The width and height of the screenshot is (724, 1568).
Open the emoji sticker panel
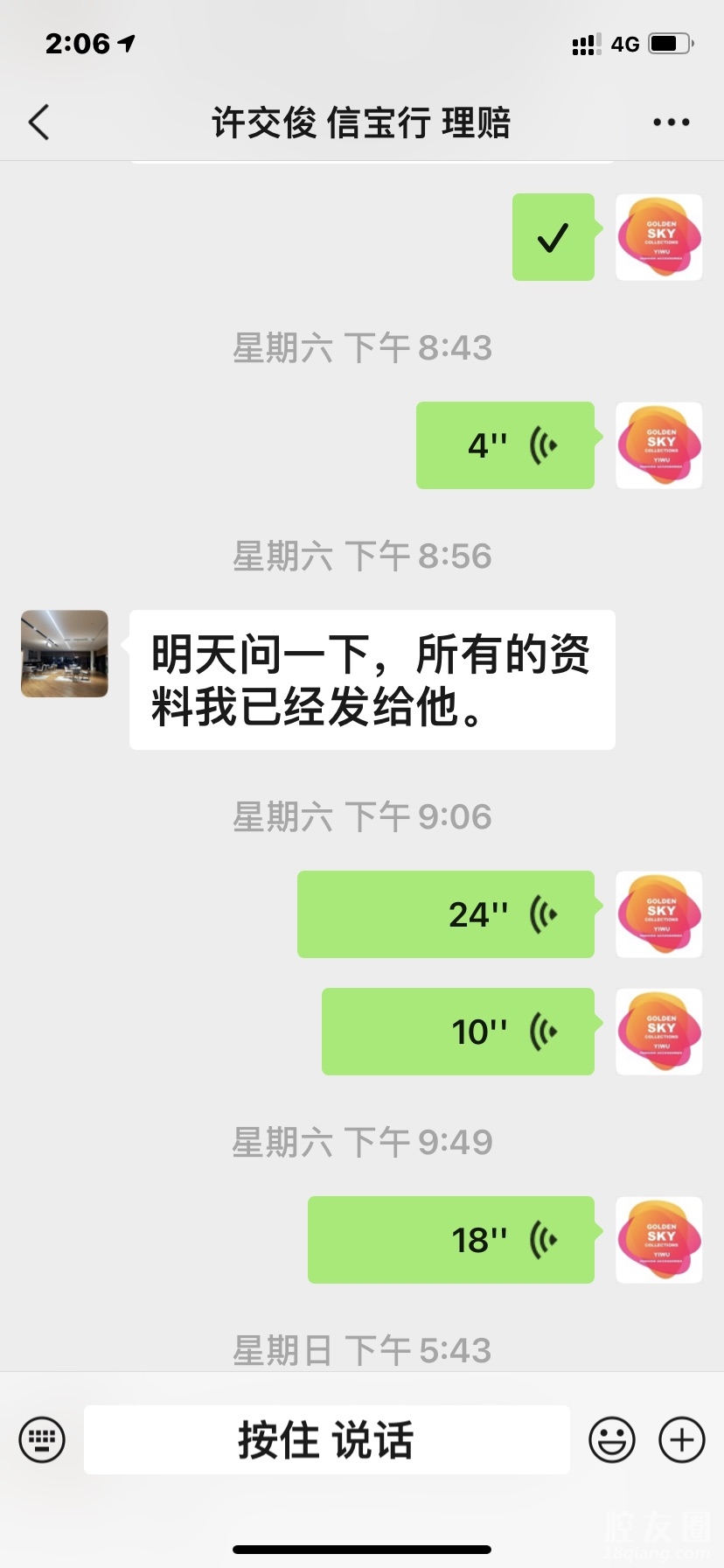pos(611,1439)
